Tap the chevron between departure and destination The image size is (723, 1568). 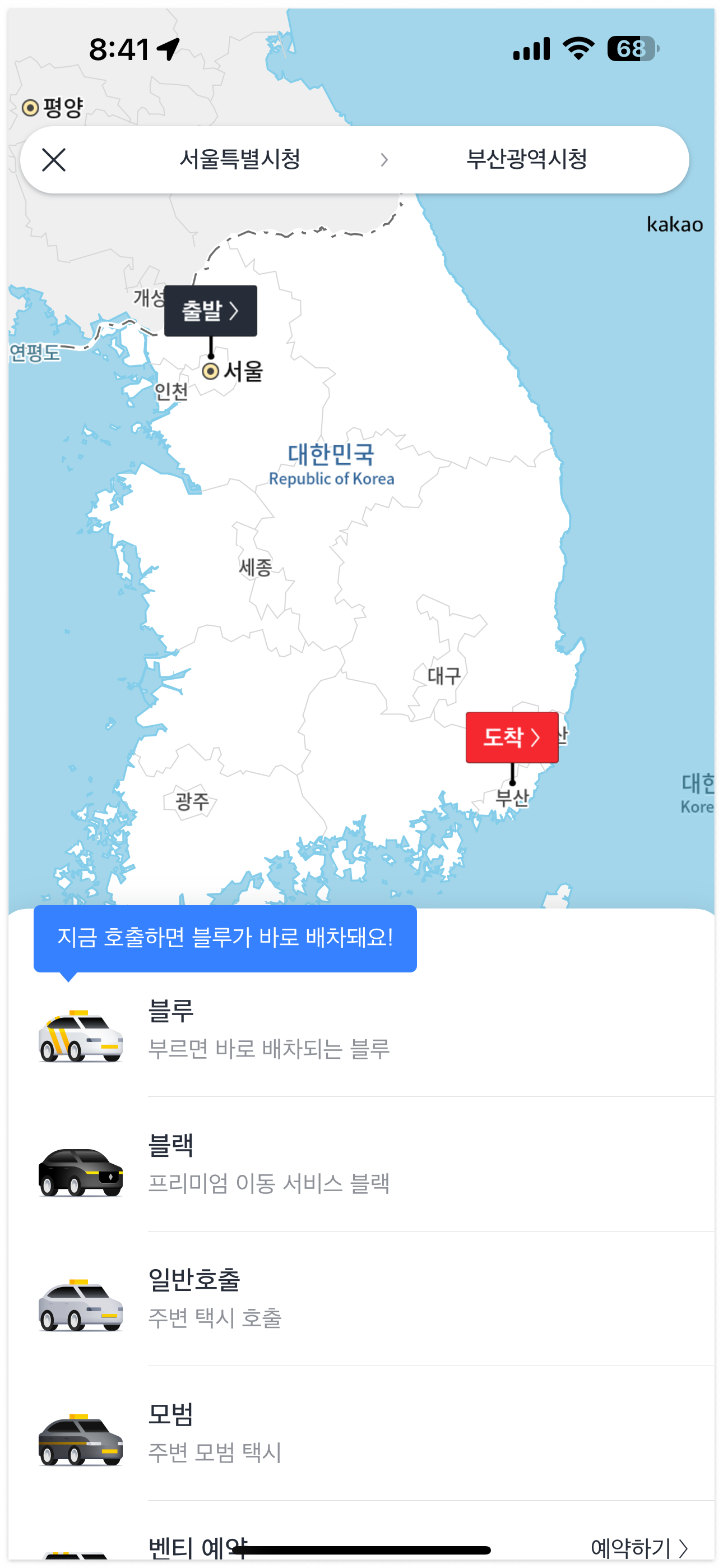[385, 160]
